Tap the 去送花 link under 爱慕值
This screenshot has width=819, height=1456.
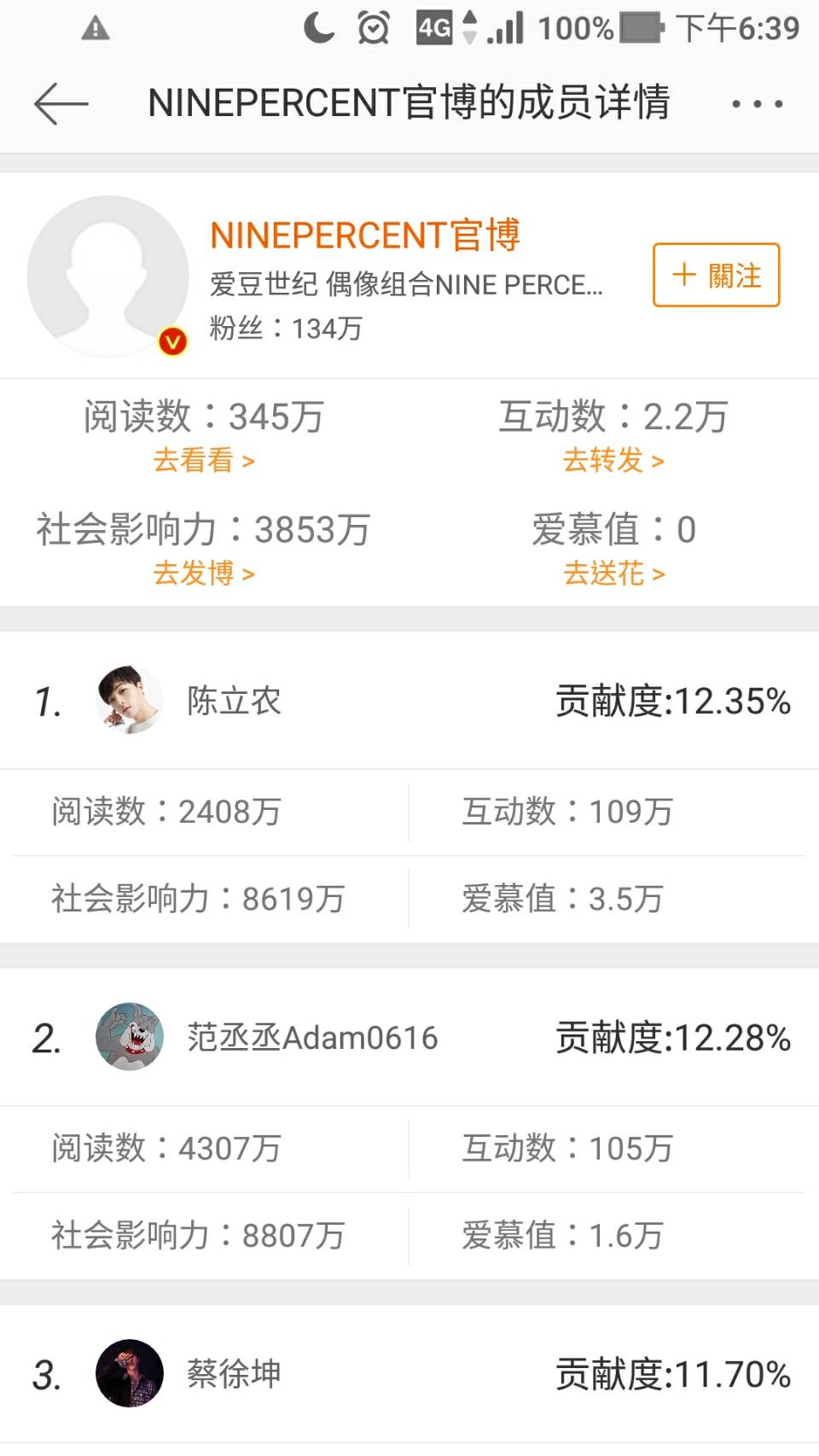point(613,574)
